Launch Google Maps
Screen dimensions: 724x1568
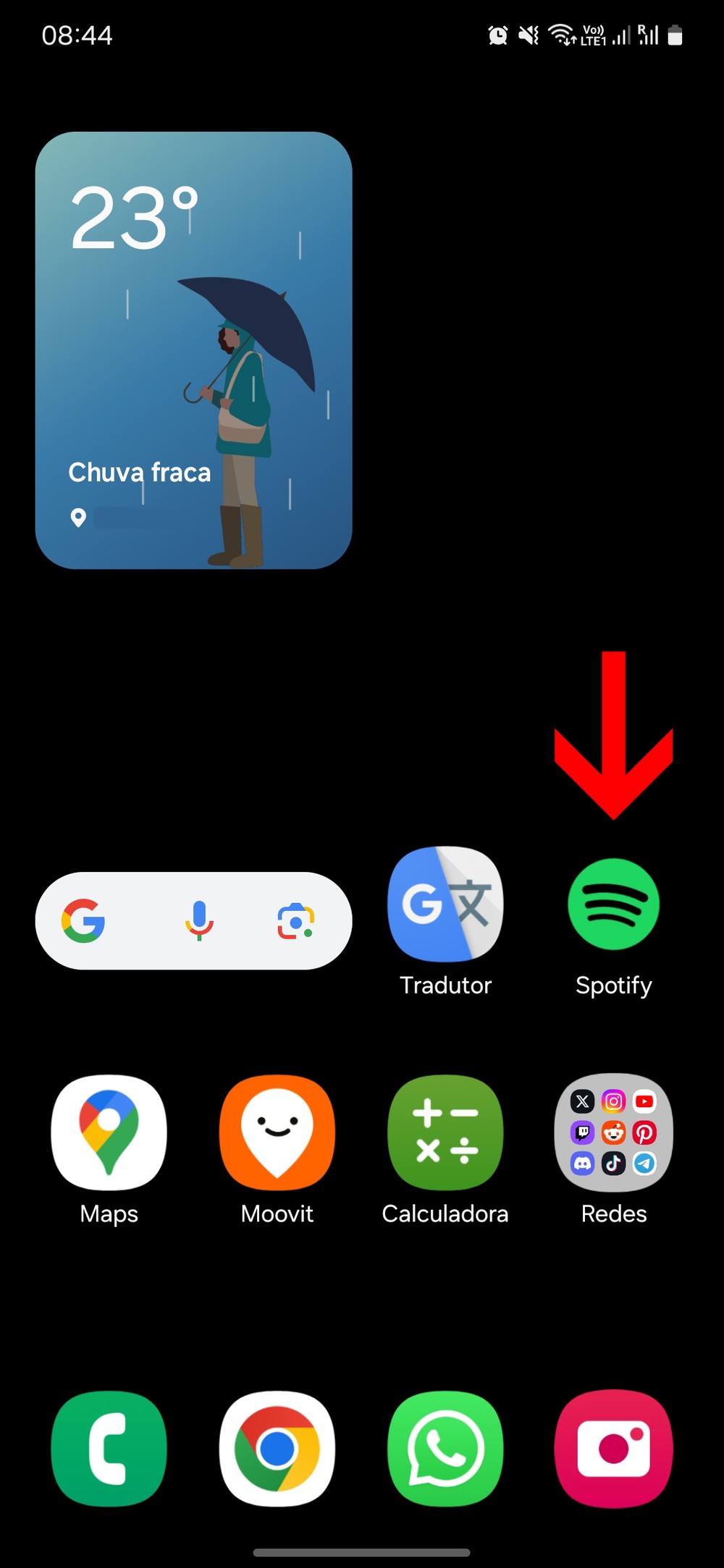(x=109, y=1133)
